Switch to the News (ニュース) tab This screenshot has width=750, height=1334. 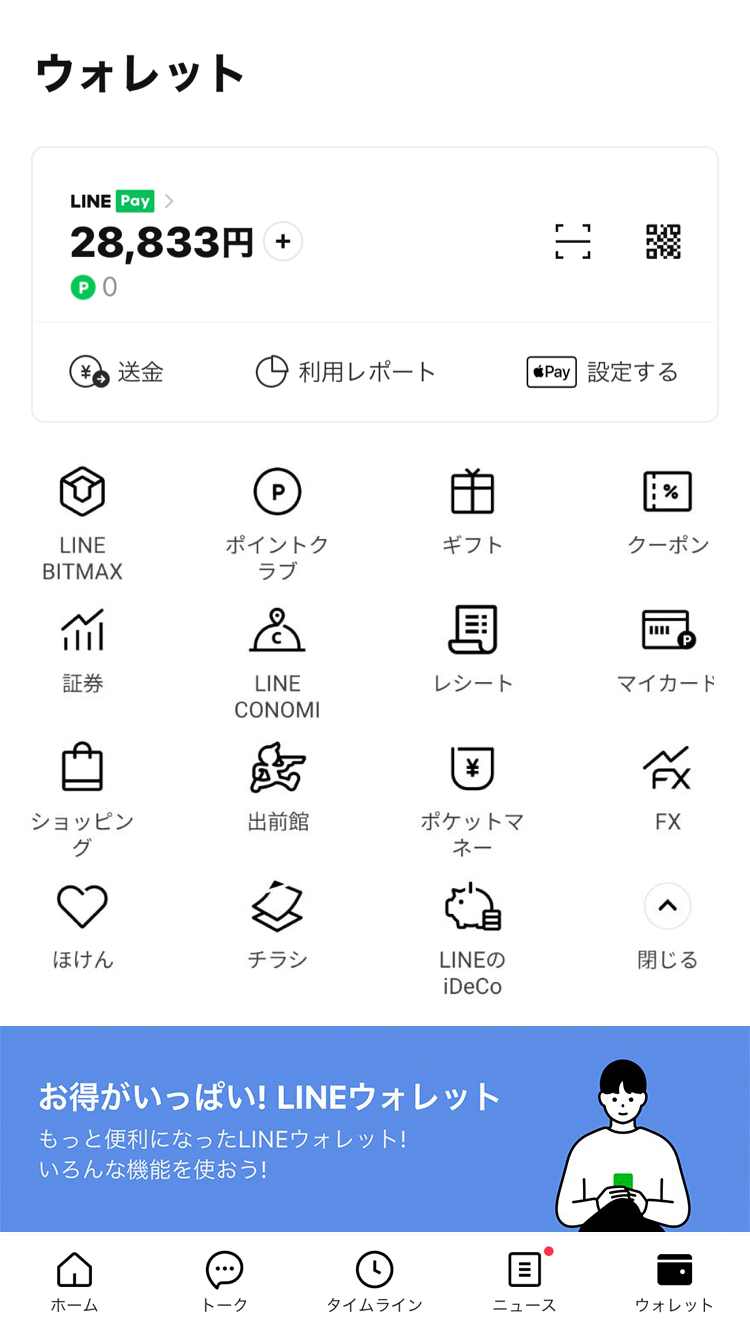pyautogui.click(x=524, y=1278)
